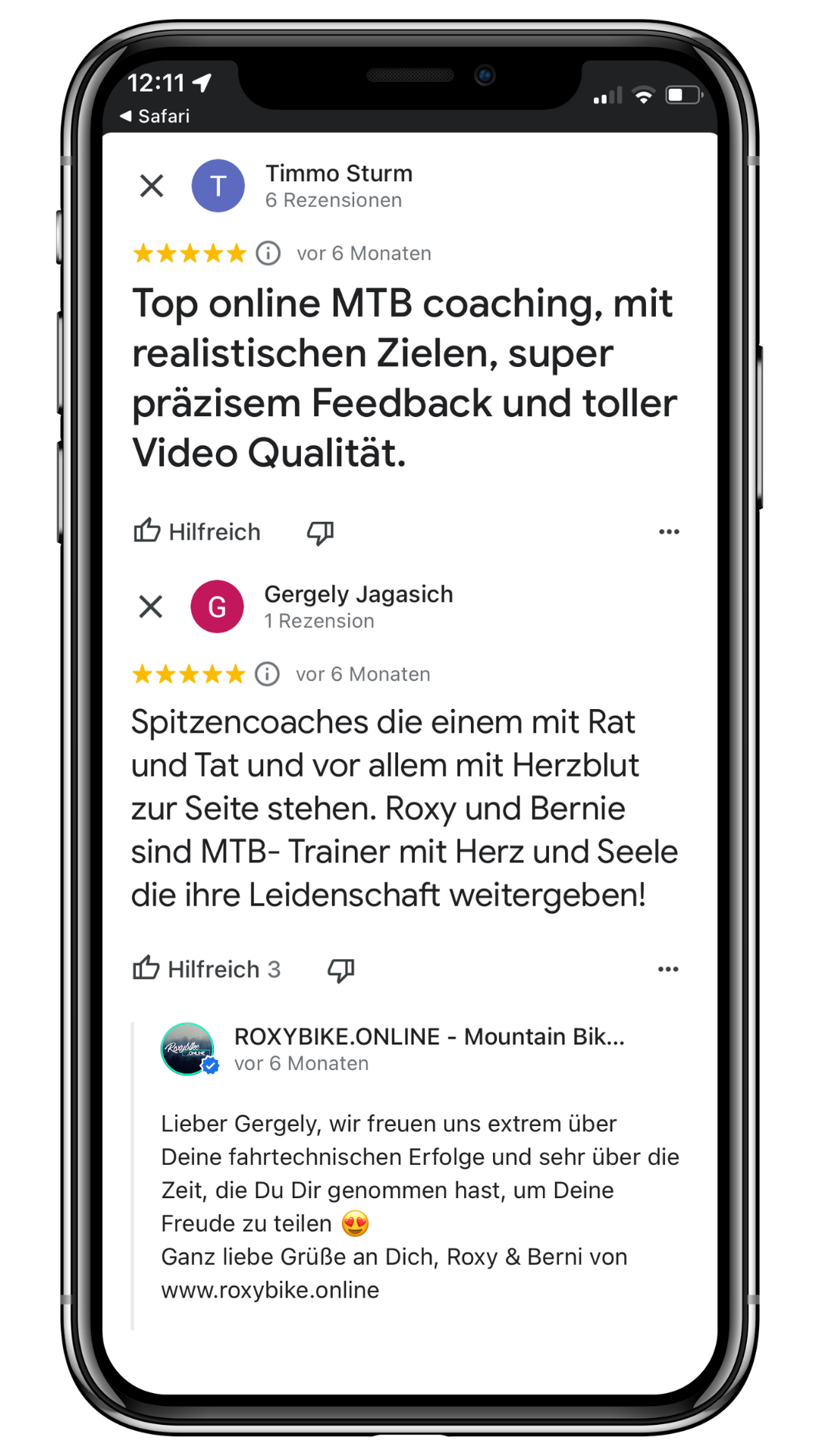This screenshot has width=819, height=1456.
Task: Show rating info for Timmo Sturm's review
Action: 268,253
